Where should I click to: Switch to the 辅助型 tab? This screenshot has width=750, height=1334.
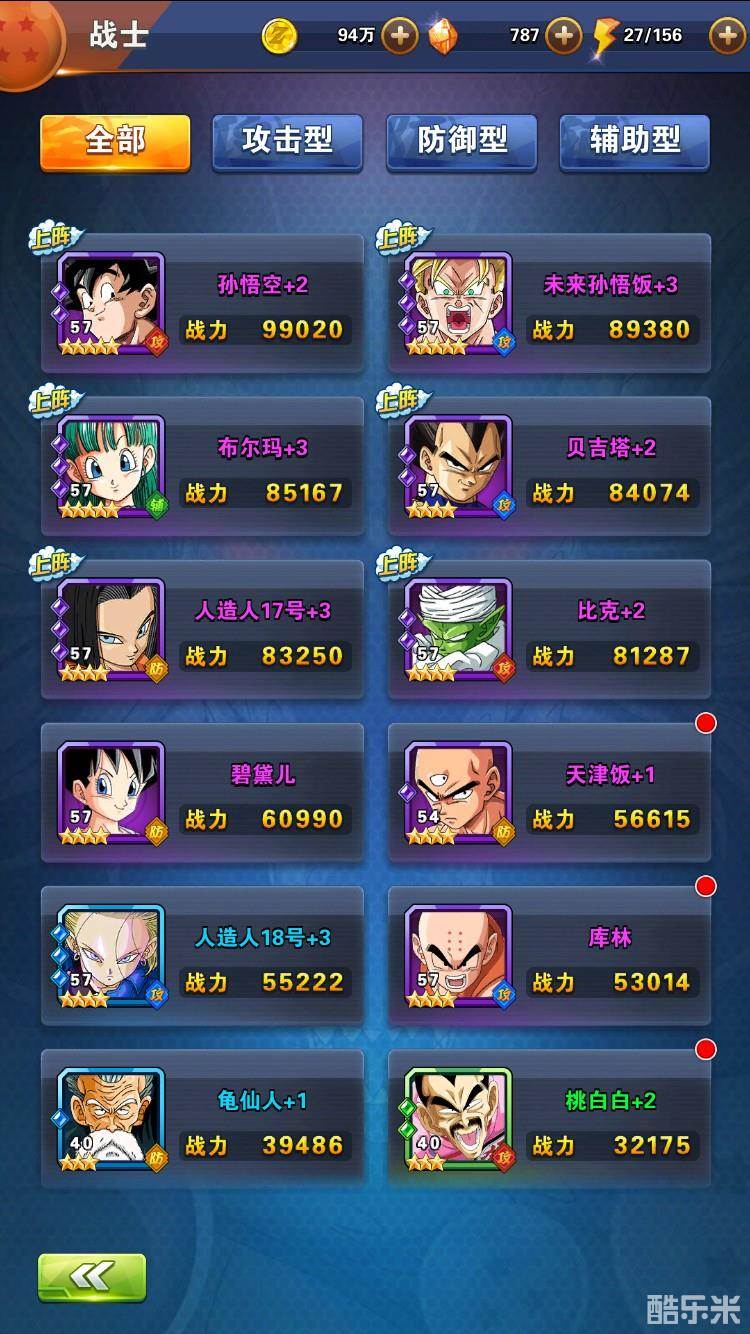click(635, 141)
